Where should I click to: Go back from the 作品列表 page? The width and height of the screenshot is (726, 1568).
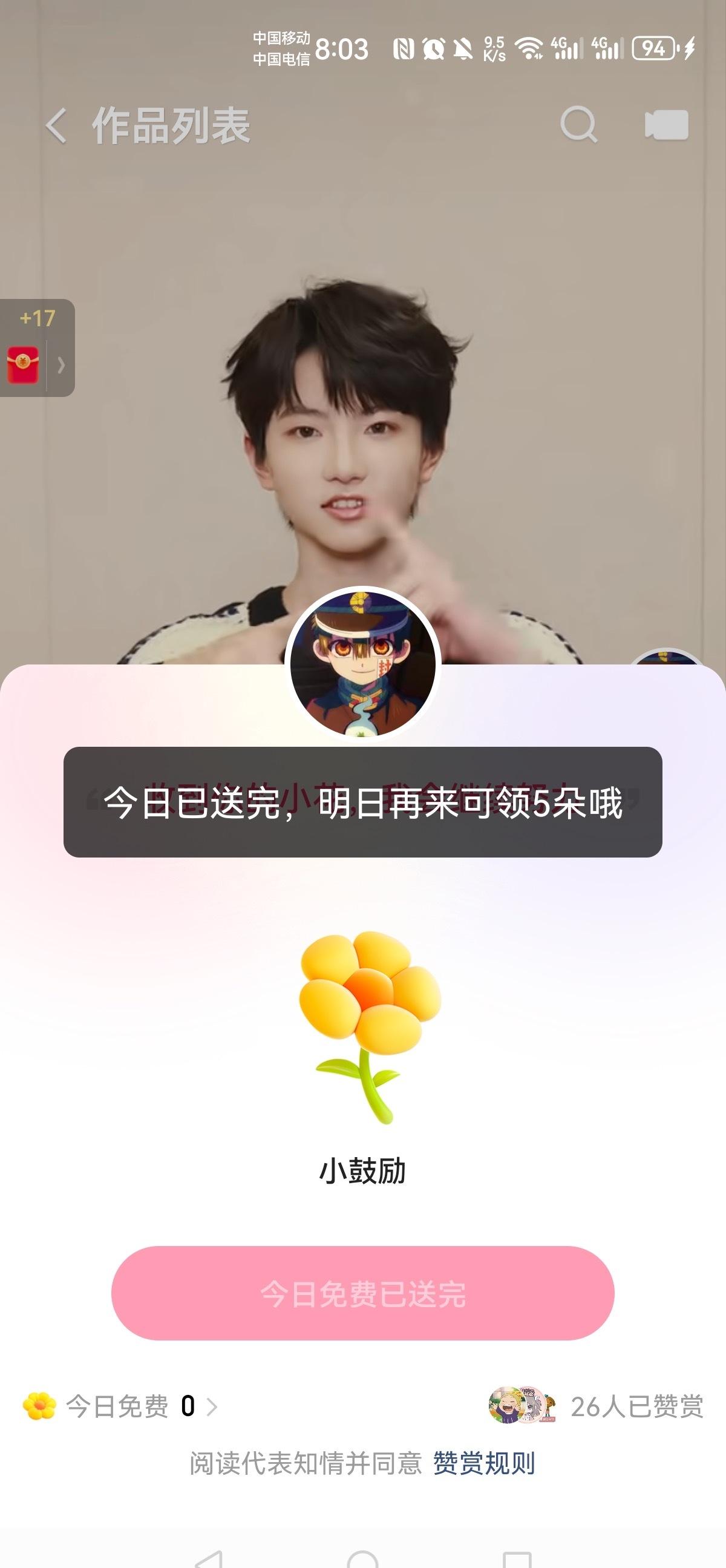pos(56,126)
